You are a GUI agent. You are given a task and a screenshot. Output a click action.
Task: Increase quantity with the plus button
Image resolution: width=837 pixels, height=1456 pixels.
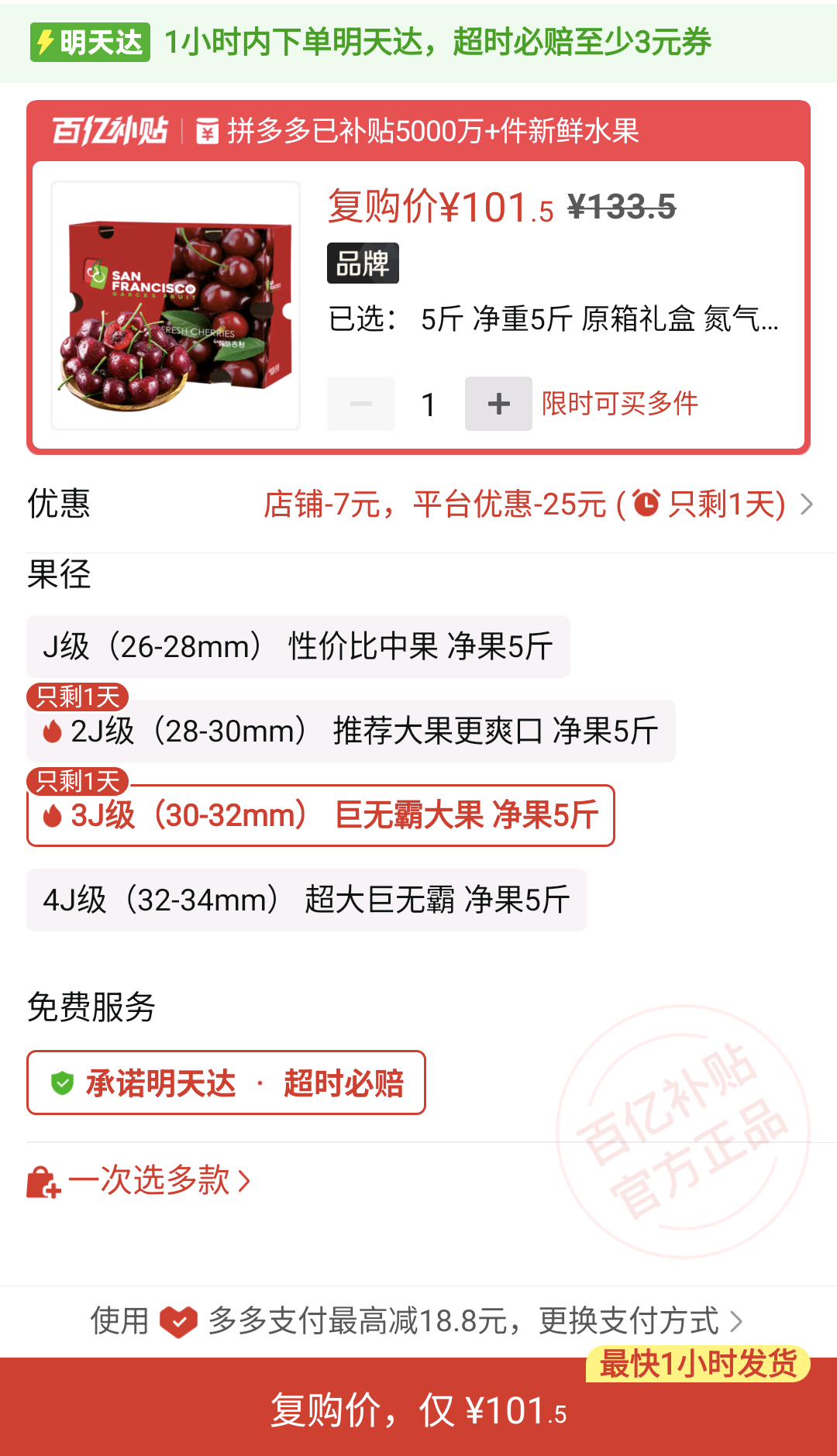click(x=498, y=404)
